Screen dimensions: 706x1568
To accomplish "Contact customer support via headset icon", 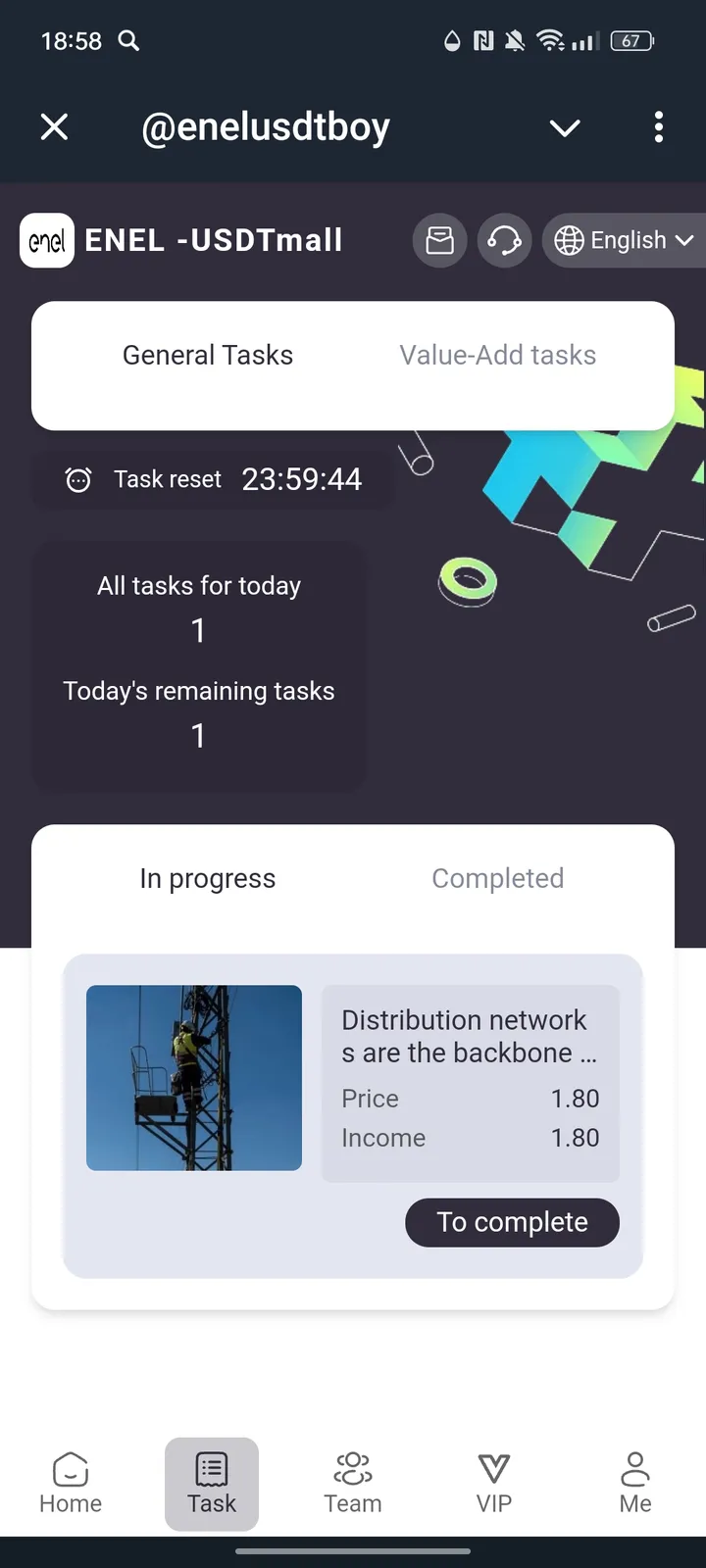I will 504,240.
